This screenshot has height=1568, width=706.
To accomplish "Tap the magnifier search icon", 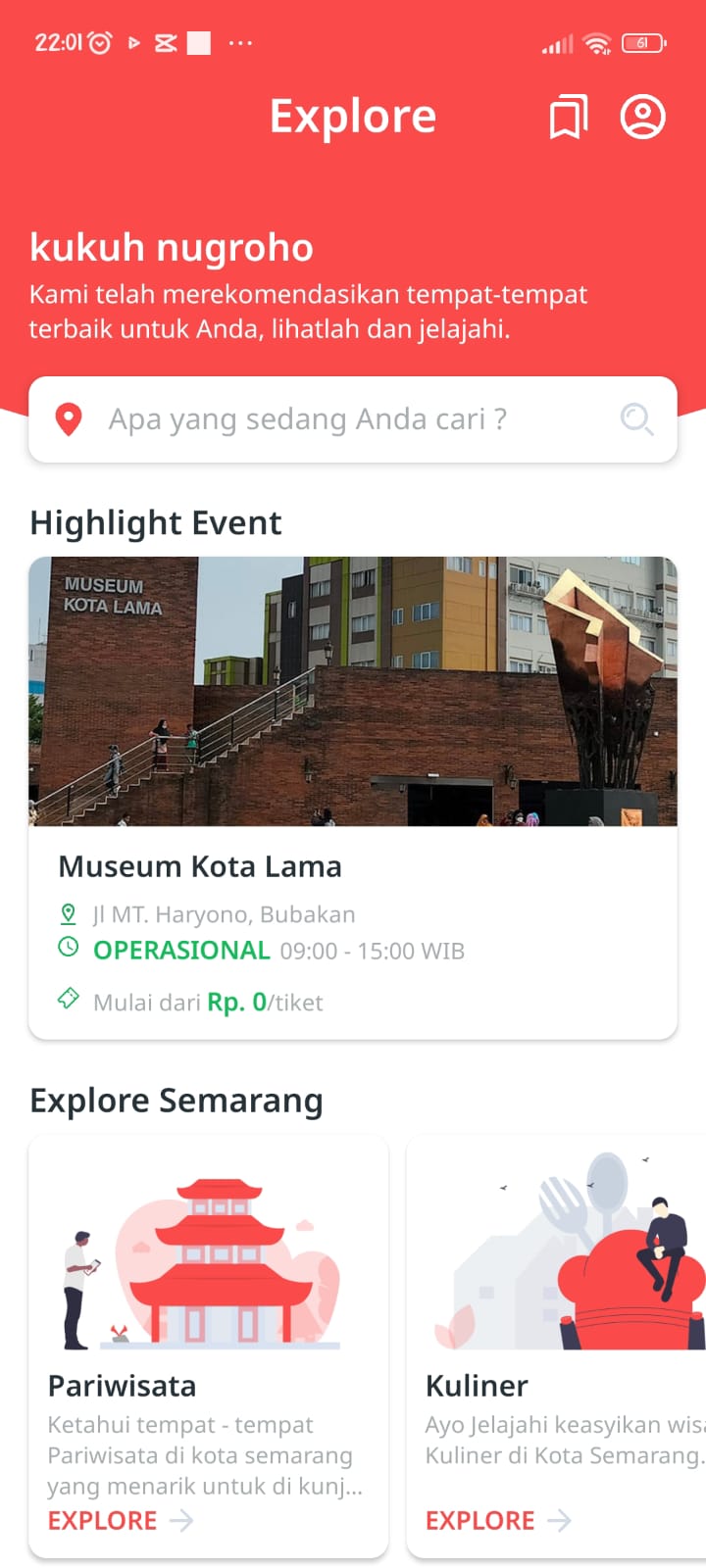I will pos(636,419).
